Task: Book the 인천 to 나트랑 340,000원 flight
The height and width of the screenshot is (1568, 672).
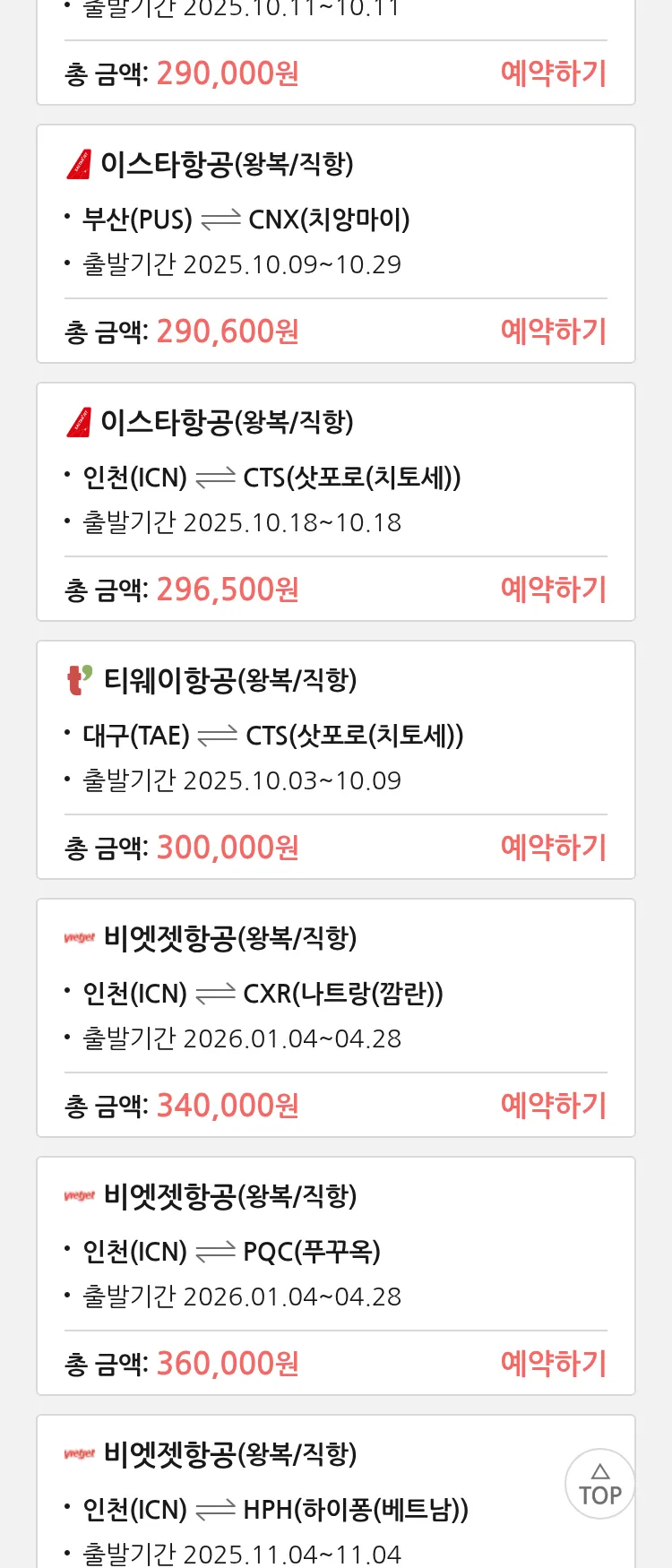Action: (x=553, y=1106)
